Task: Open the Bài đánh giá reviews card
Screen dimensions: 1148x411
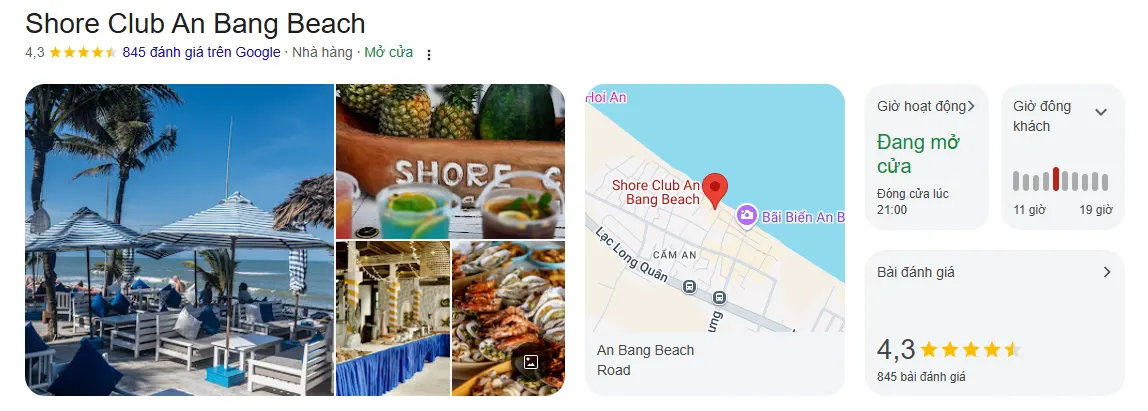Action: 994,322
